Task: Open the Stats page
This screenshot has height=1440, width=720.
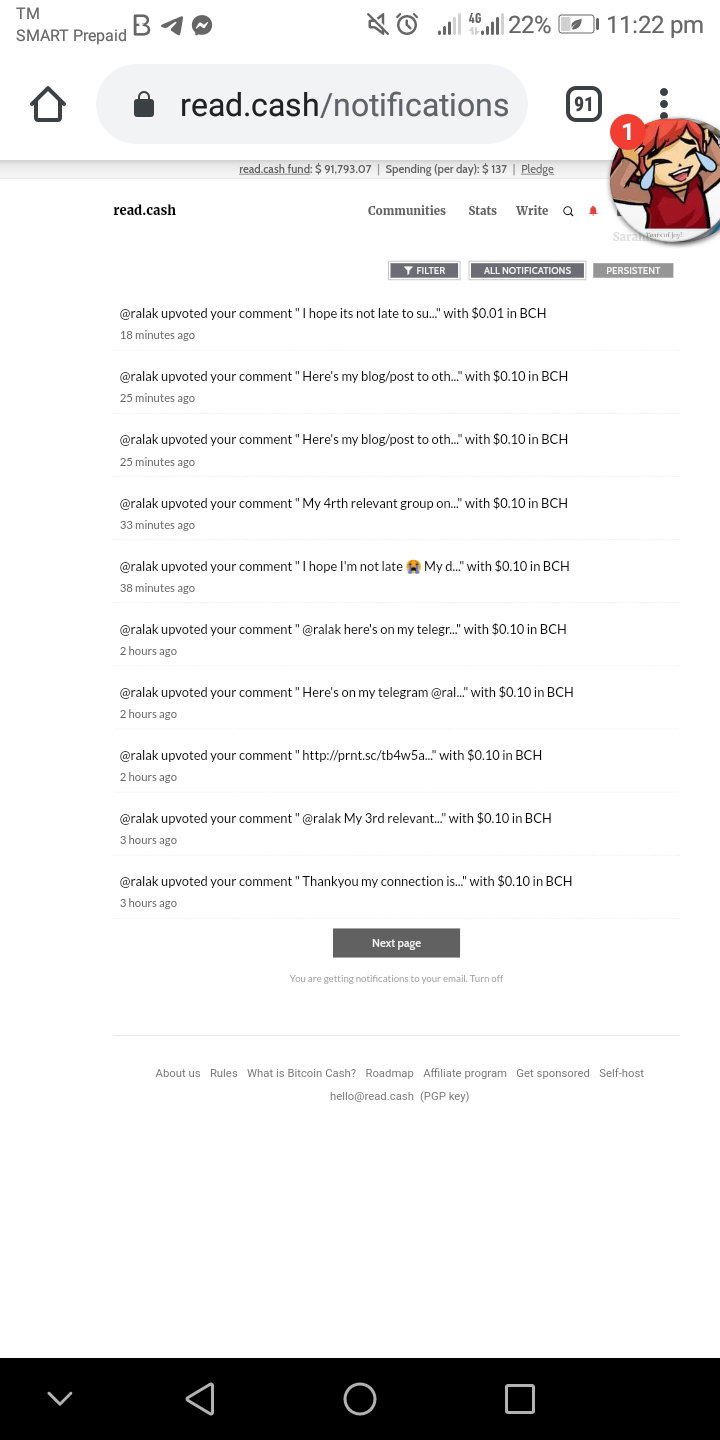Action: pyautogui.click(x=482, y=210)
